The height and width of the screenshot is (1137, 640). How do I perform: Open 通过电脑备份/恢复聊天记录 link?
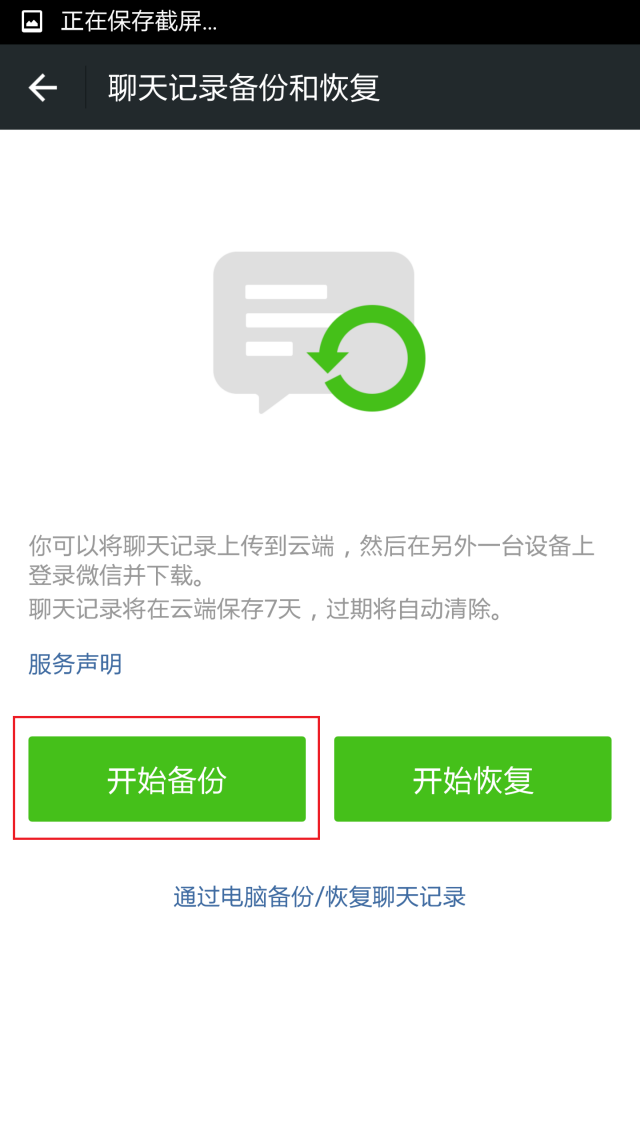tap(319, 896)
